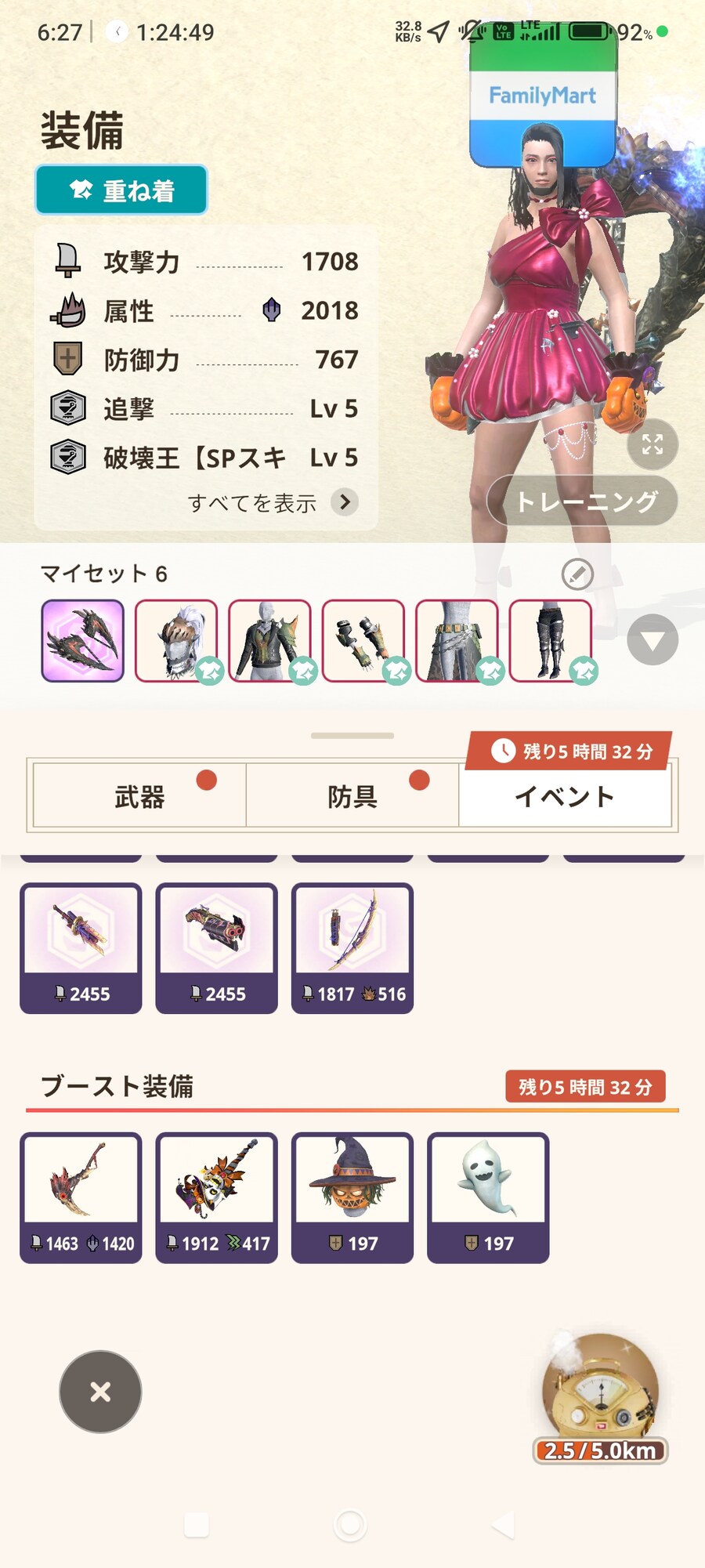Switch to the イベント tab

tap(564, 796)
